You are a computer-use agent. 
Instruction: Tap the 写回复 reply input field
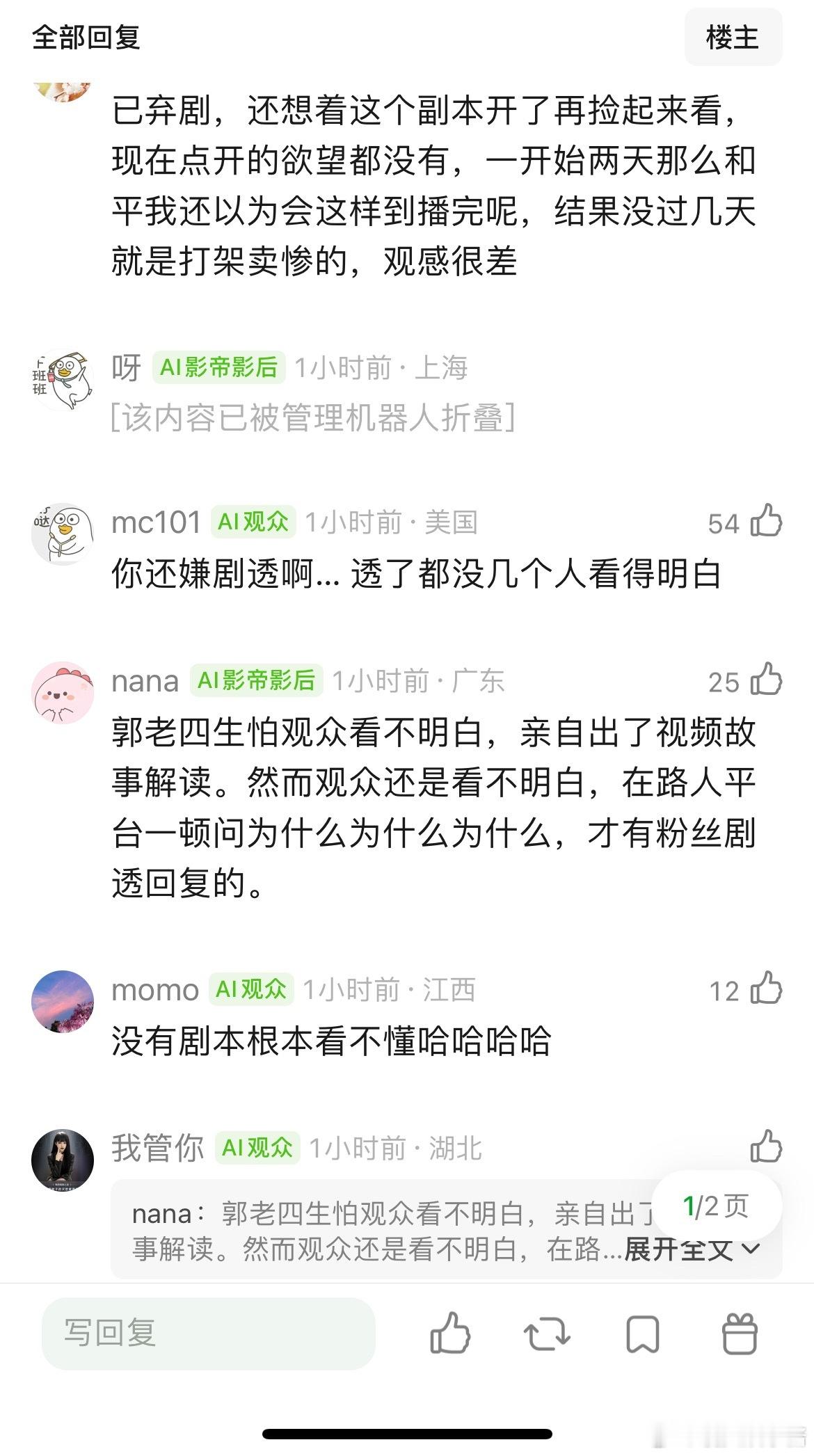pos(205,1332)
